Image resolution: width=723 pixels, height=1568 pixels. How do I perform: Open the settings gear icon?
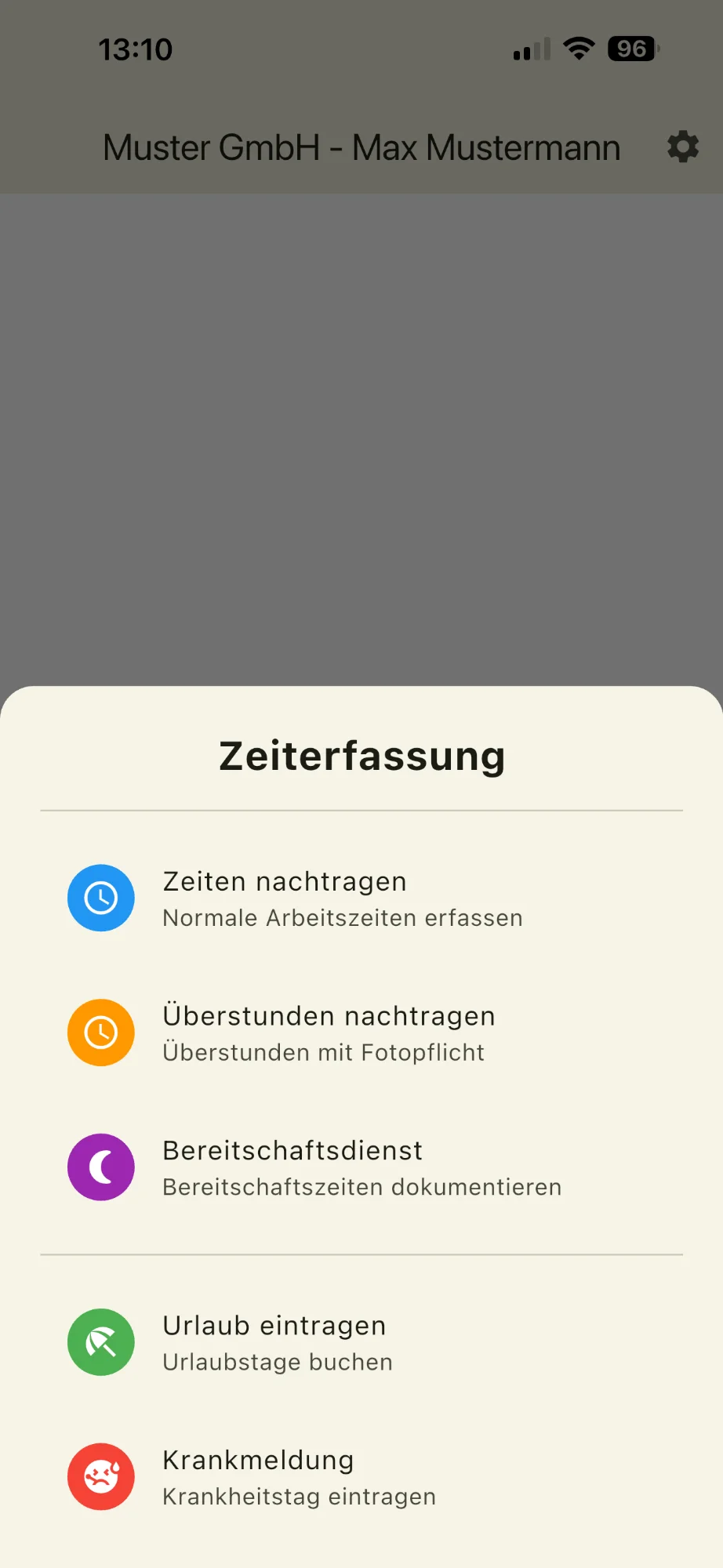pos(682,147)
